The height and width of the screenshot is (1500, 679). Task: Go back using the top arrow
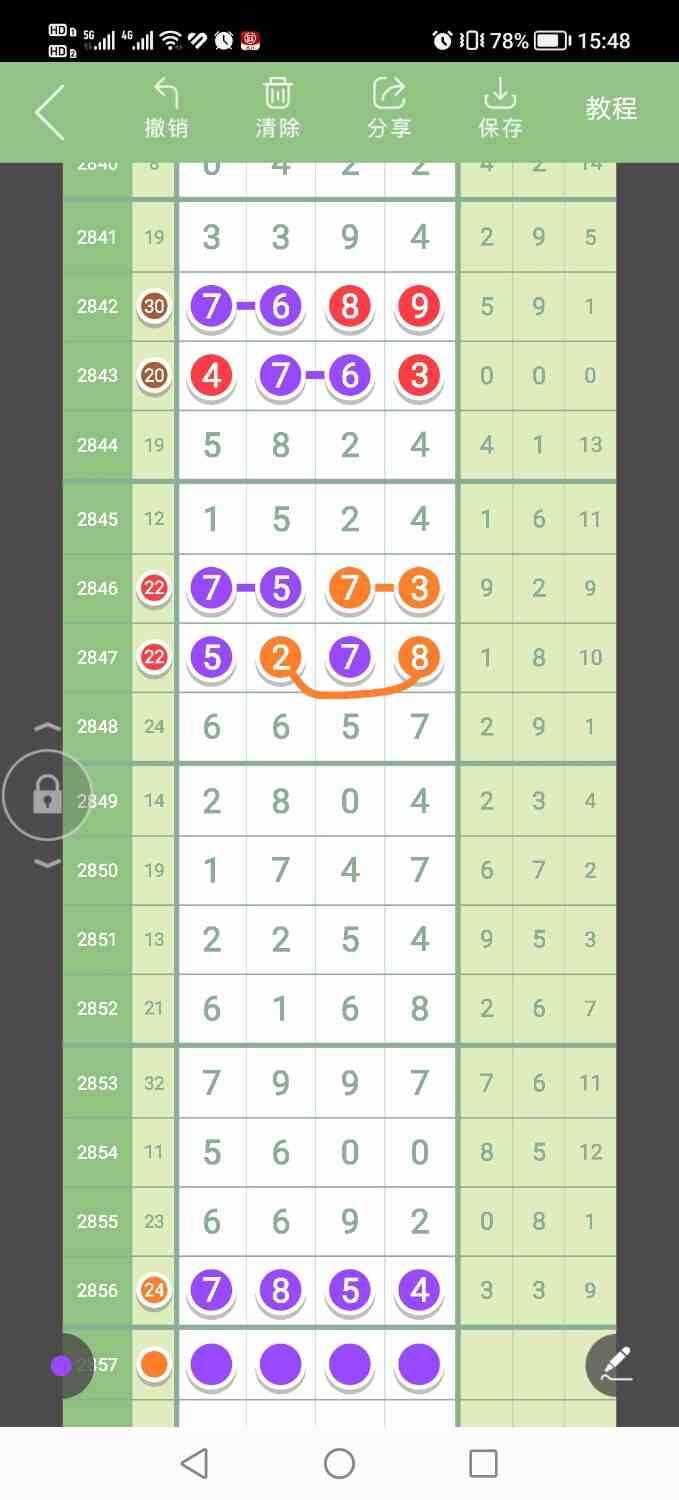50,112
